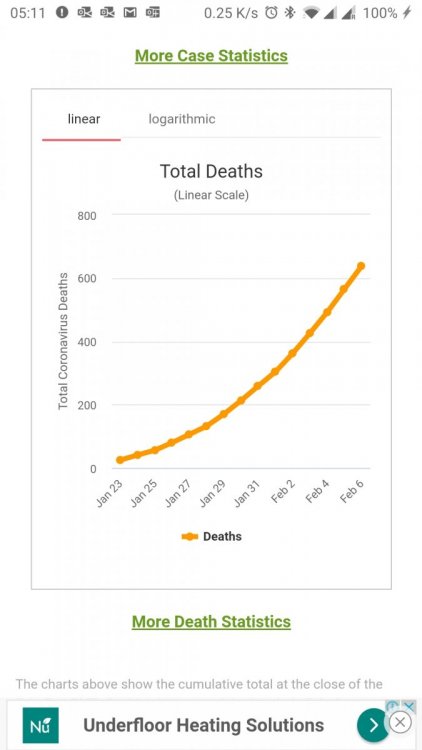Open the More Case Statistics link
This screenshot has height=750, width=422.
click(211, 56)
